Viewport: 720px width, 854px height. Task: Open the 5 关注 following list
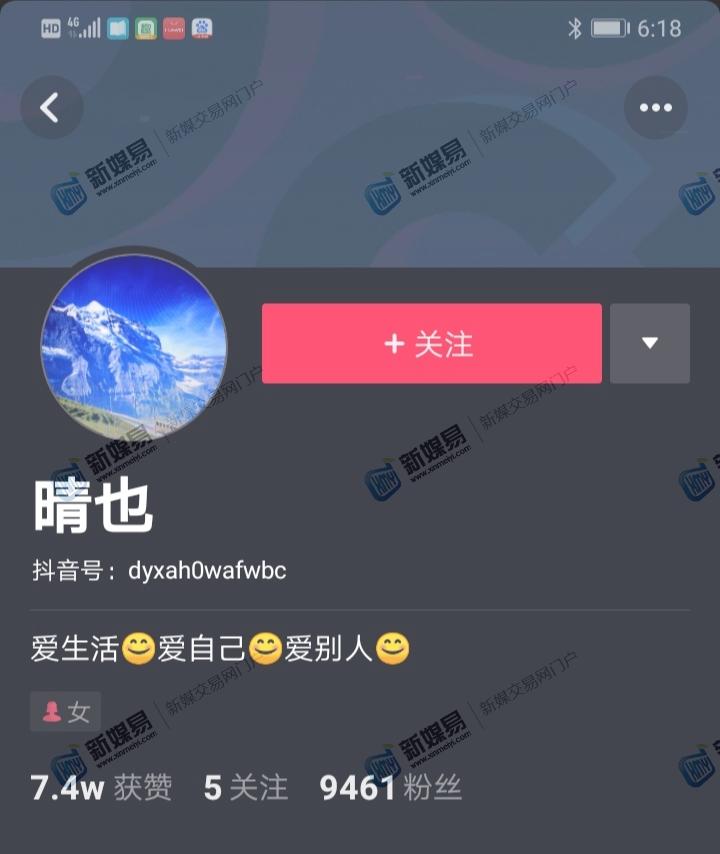click(x=245, y=789)
